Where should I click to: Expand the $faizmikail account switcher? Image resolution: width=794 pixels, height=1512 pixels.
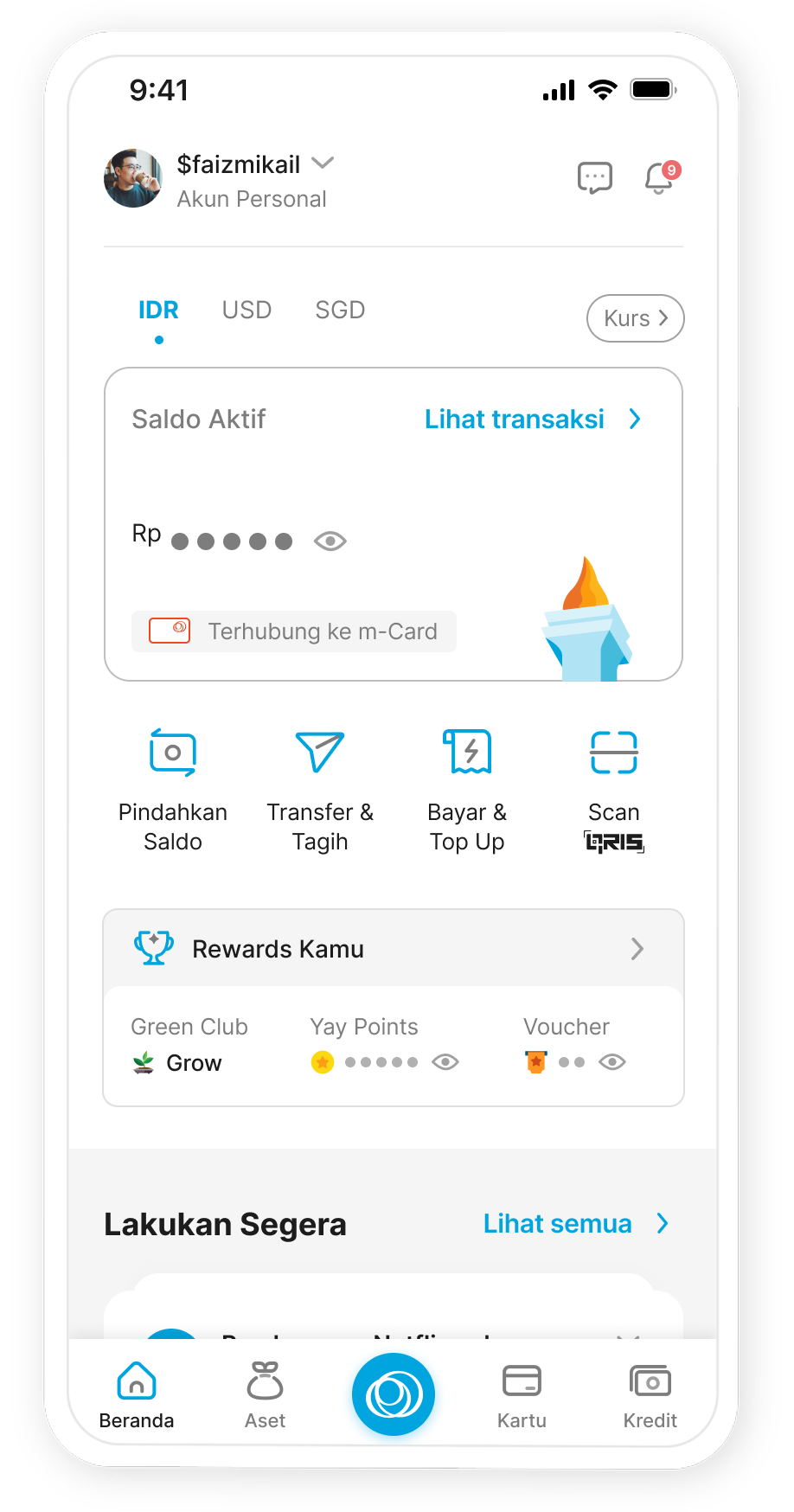coord(323,163)
